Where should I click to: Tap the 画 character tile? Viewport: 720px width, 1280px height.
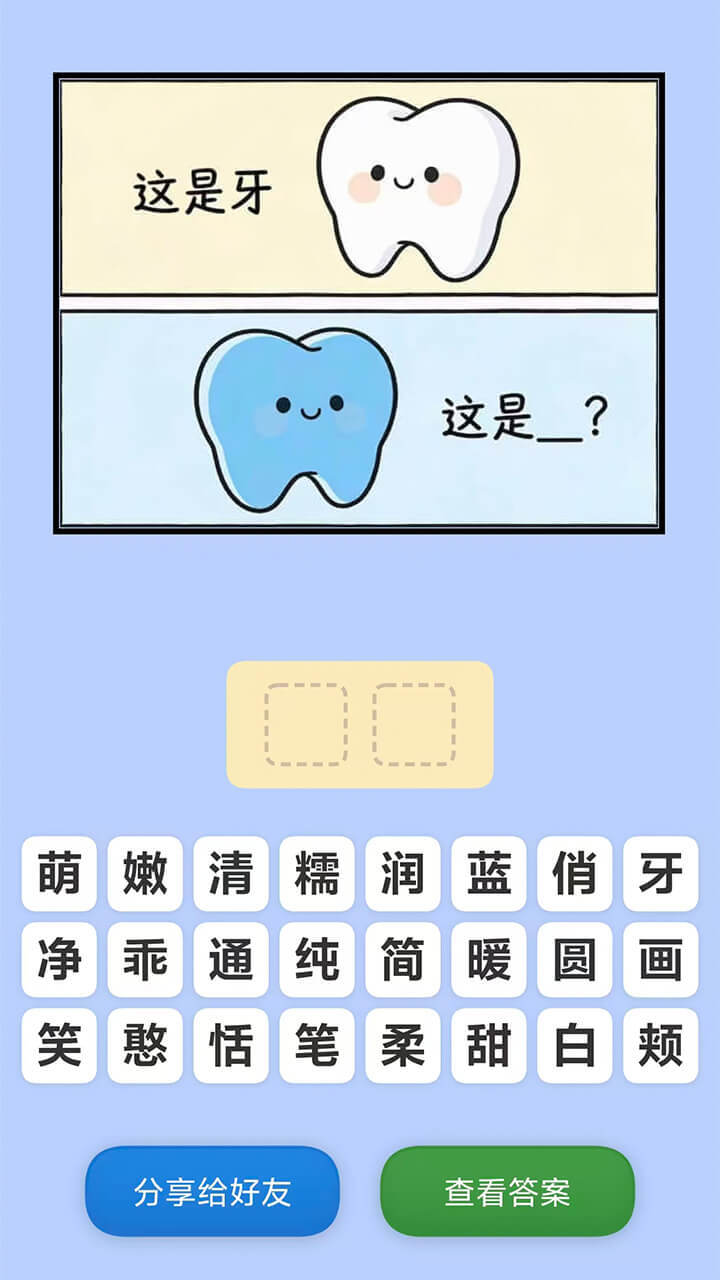(x=661, y=960)
